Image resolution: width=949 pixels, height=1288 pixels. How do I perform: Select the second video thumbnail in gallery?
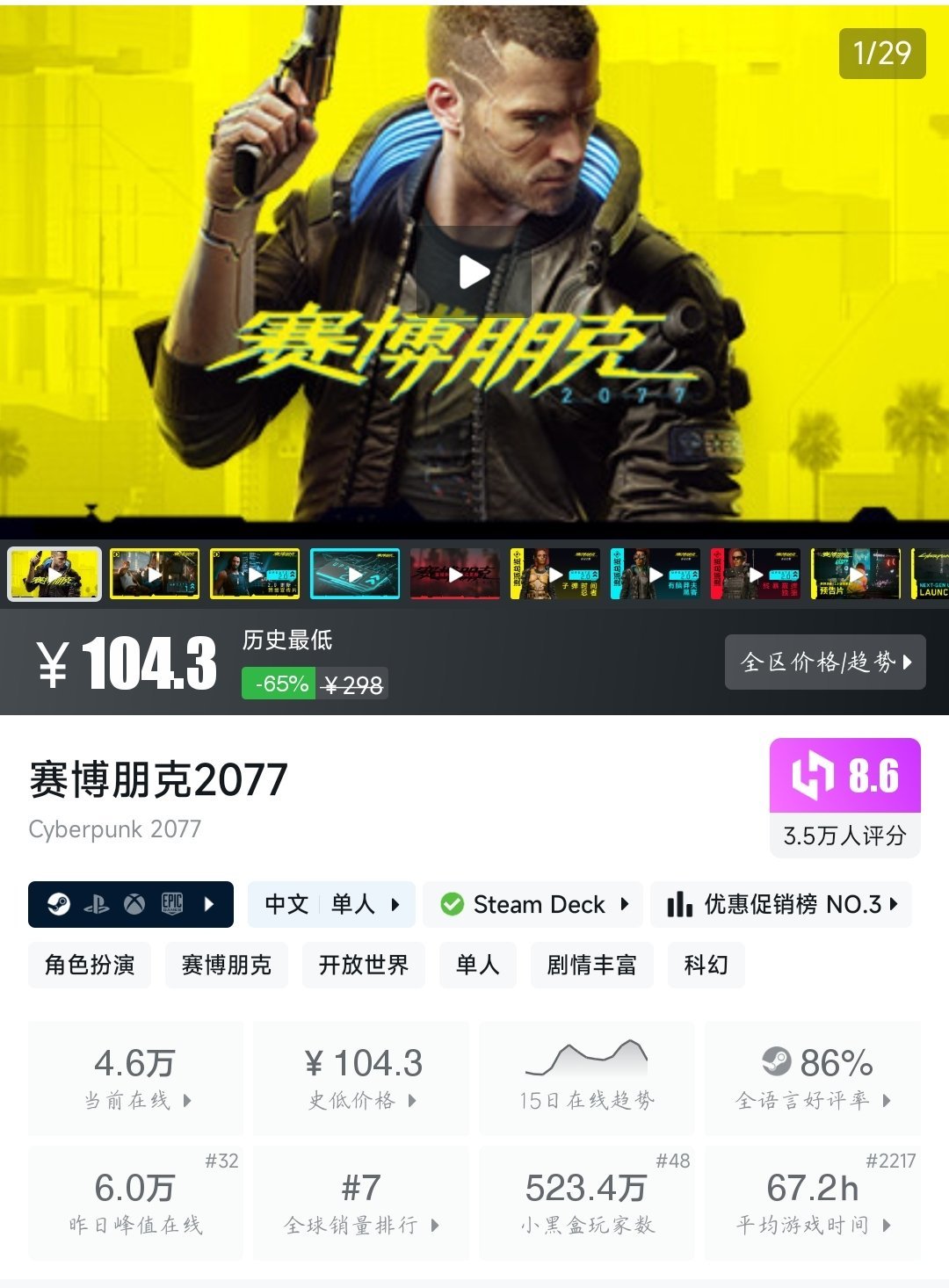155,575
